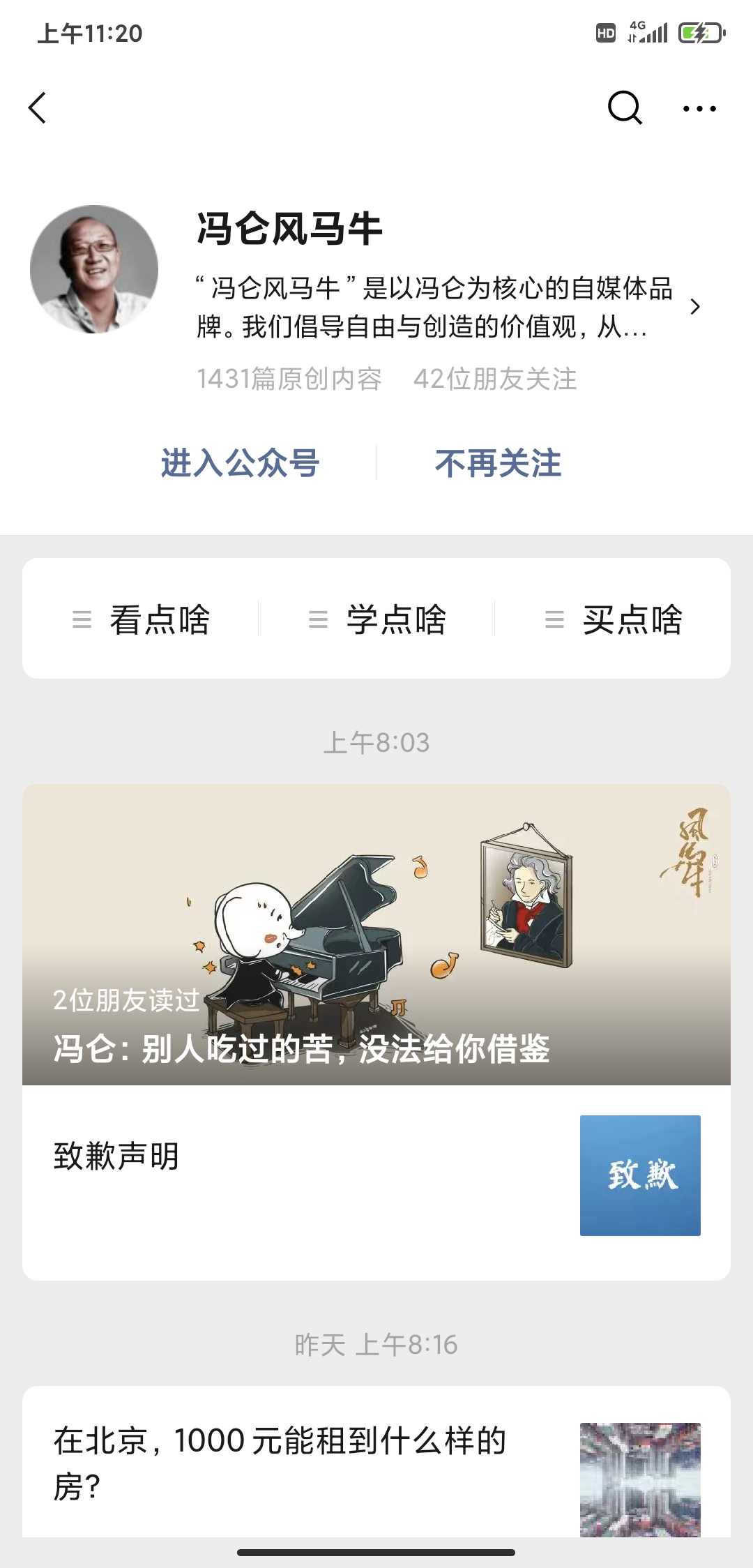Tap 不再关注 to unfollow
Viewport: 753px width, 1568px height.
[x=498, y=463]
